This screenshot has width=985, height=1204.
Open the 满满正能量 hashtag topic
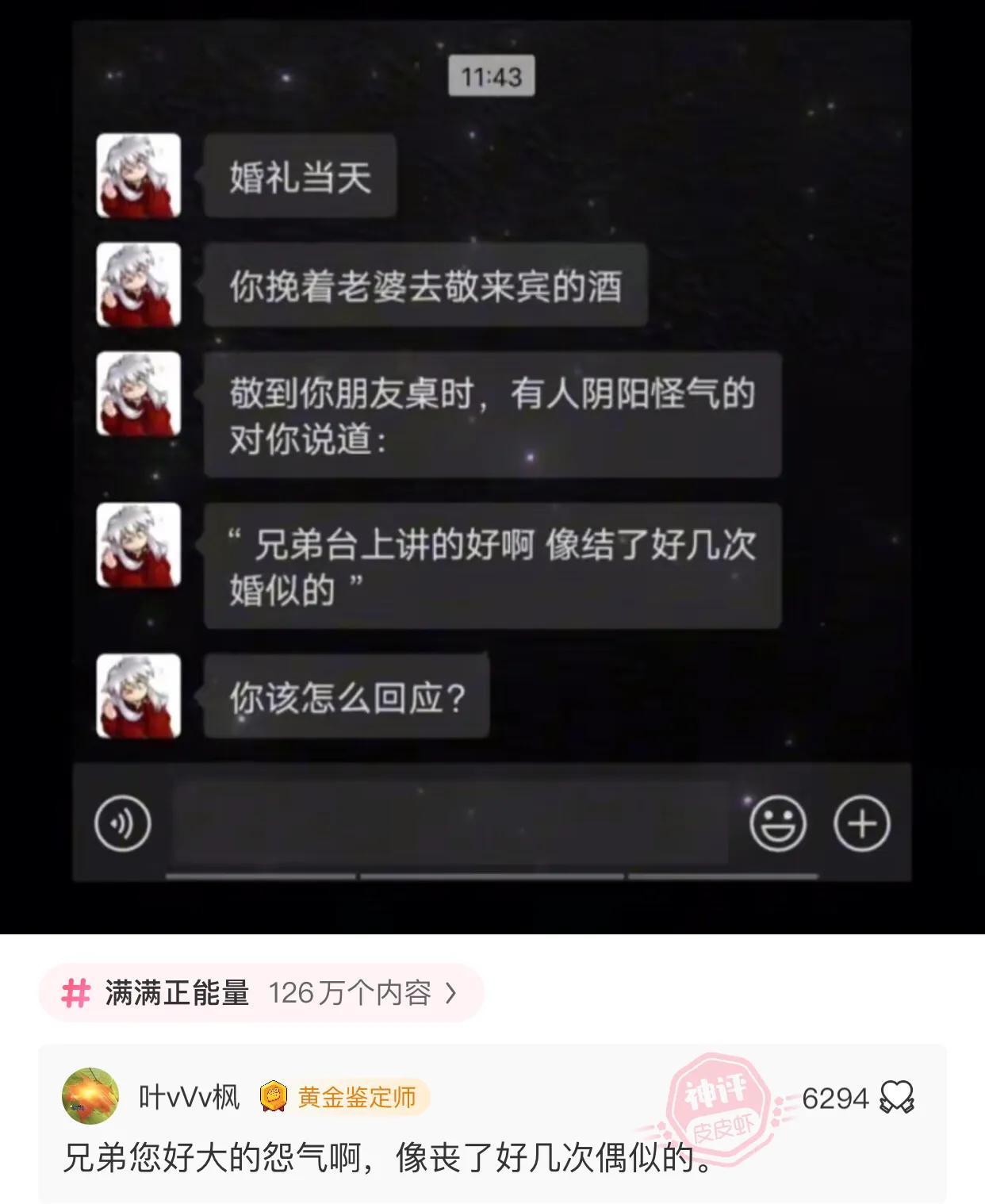[260, 992]
